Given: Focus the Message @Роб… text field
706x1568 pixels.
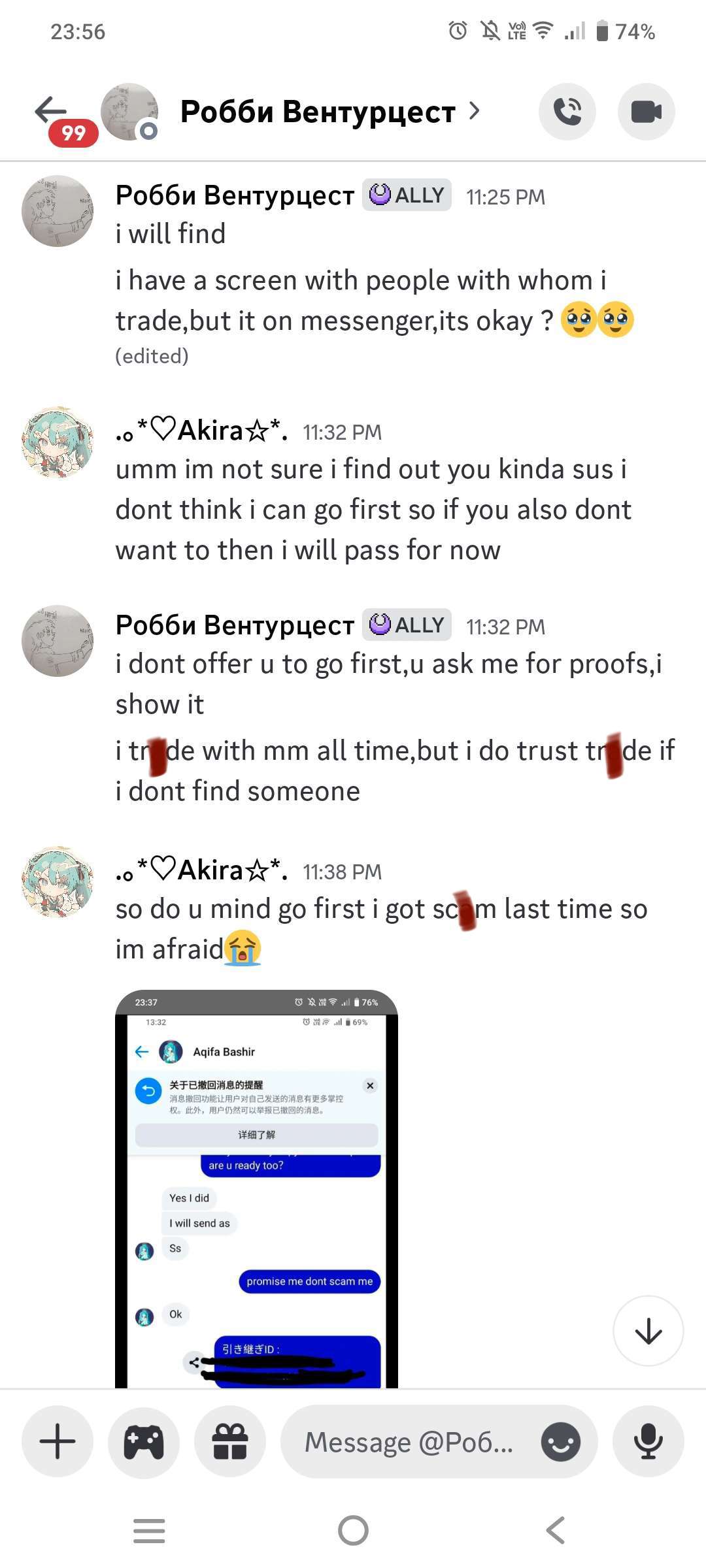Looking at the screenshot, I should pyautogui.click(x=409, y=1441).
